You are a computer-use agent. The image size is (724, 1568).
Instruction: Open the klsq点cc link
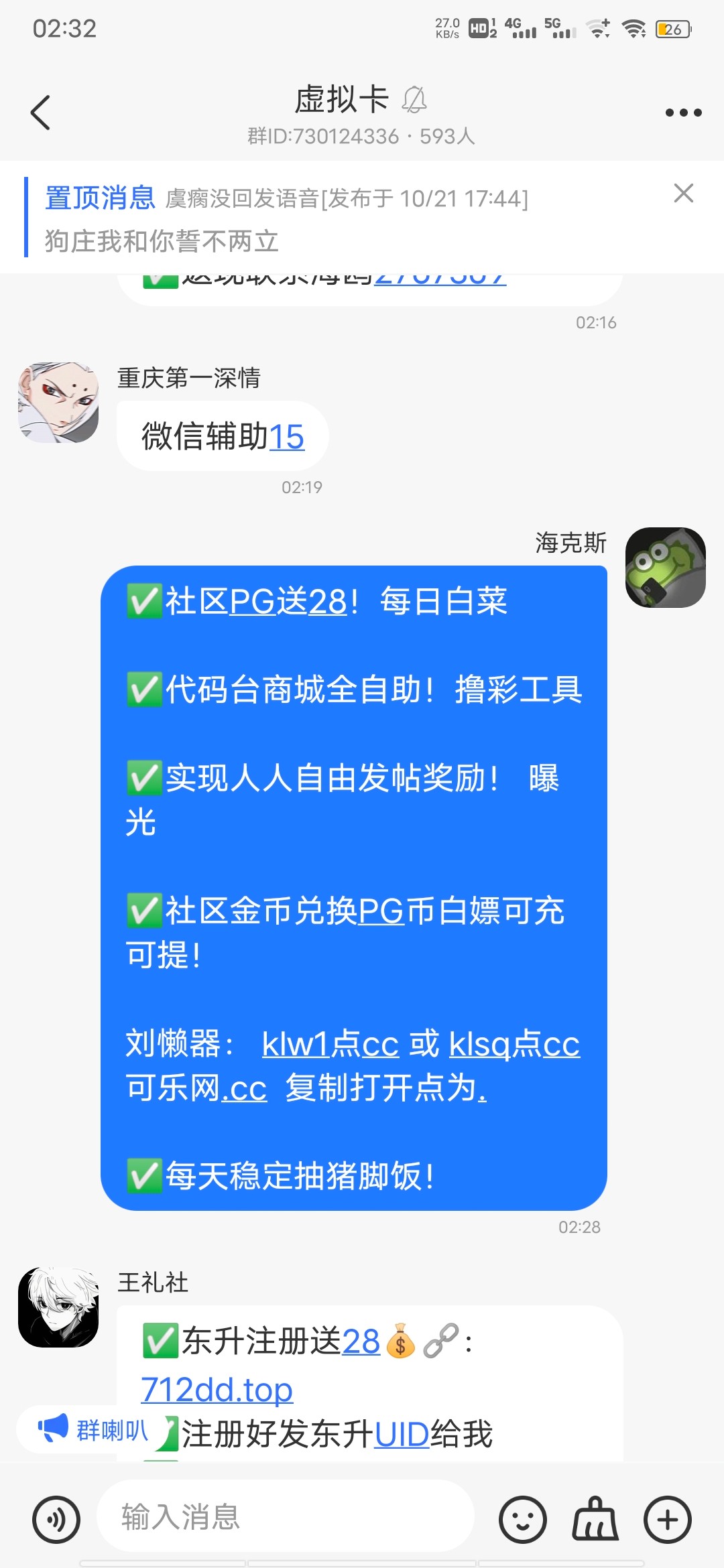(514, 1044)
